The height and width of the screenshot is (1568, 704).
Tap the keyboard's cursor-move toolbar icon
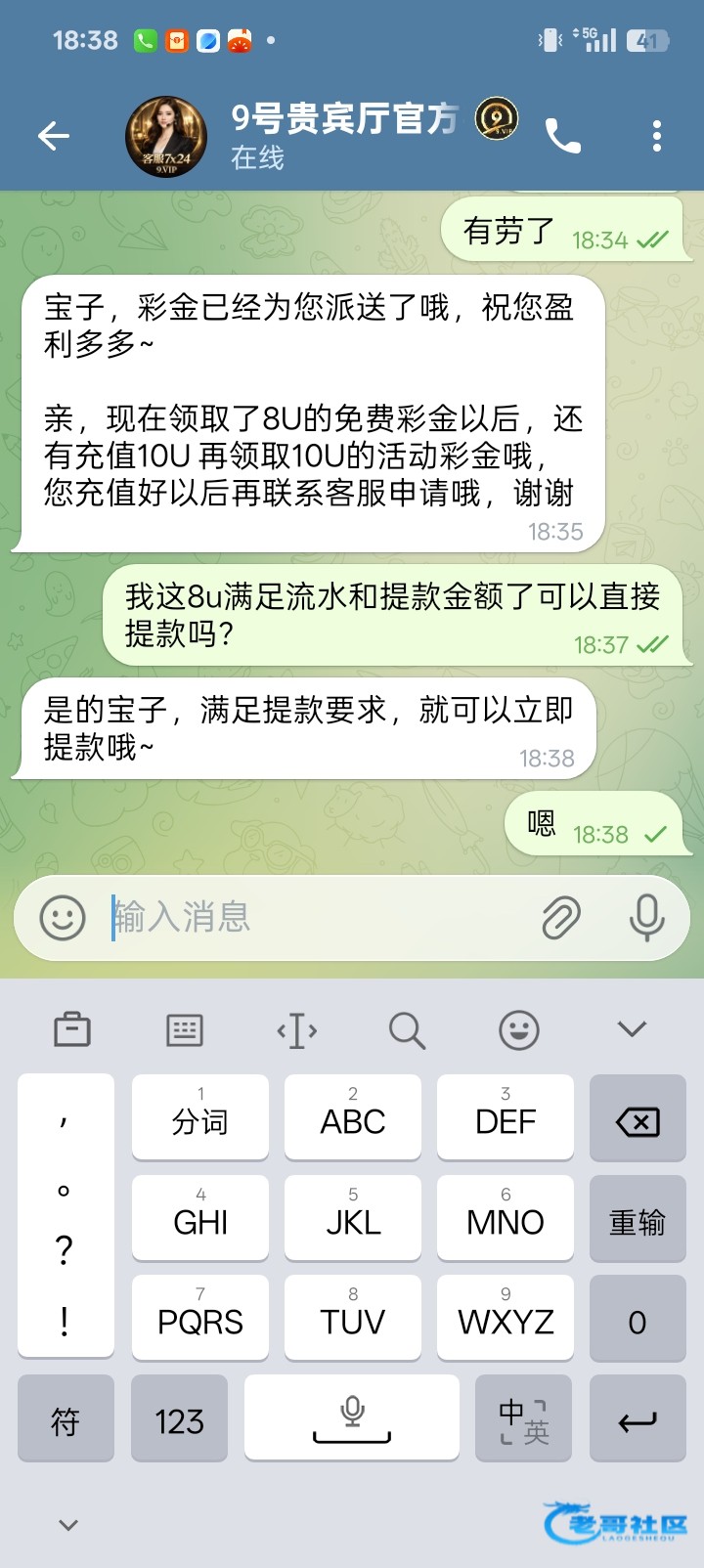297,1029
